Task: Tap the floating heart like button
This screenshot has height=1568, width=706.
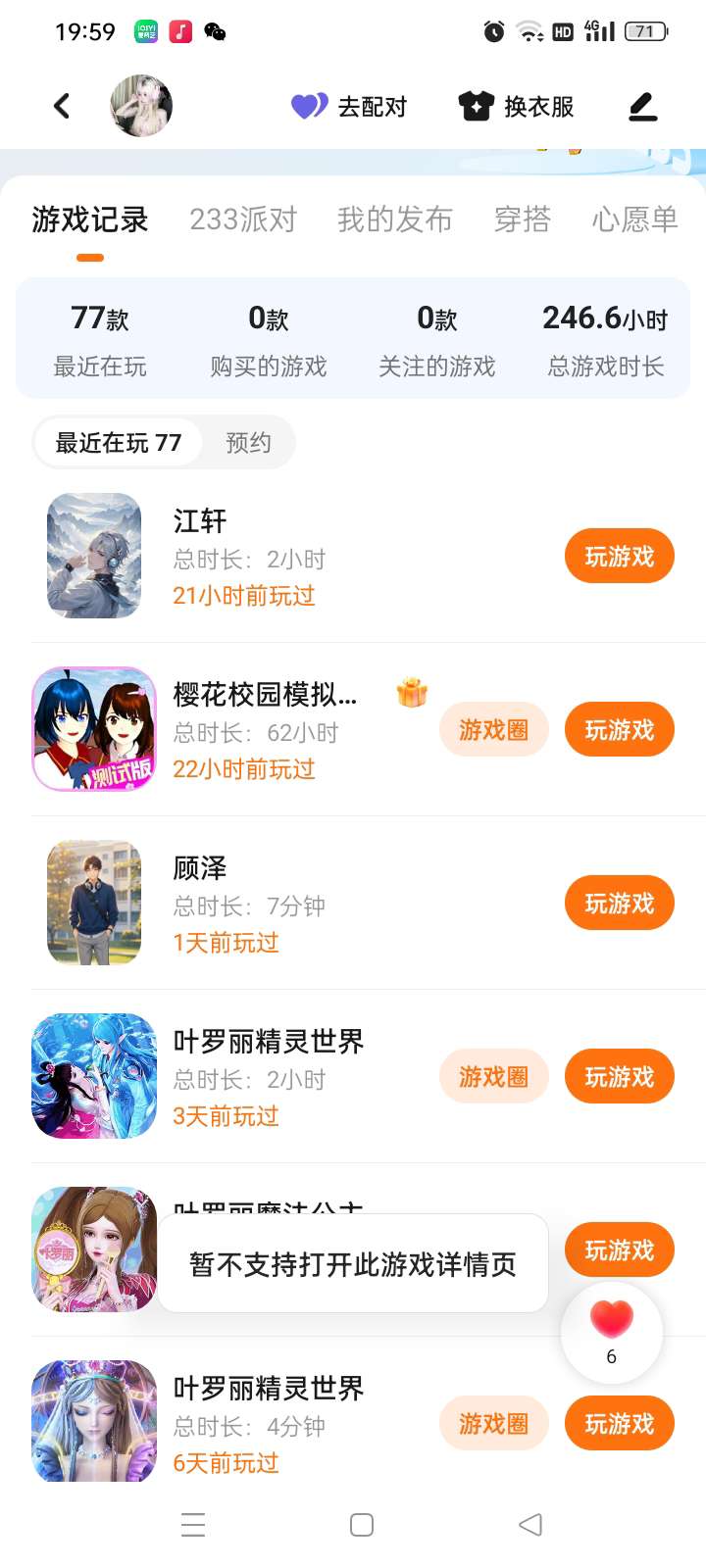Action: click(x=612, y=1331)
